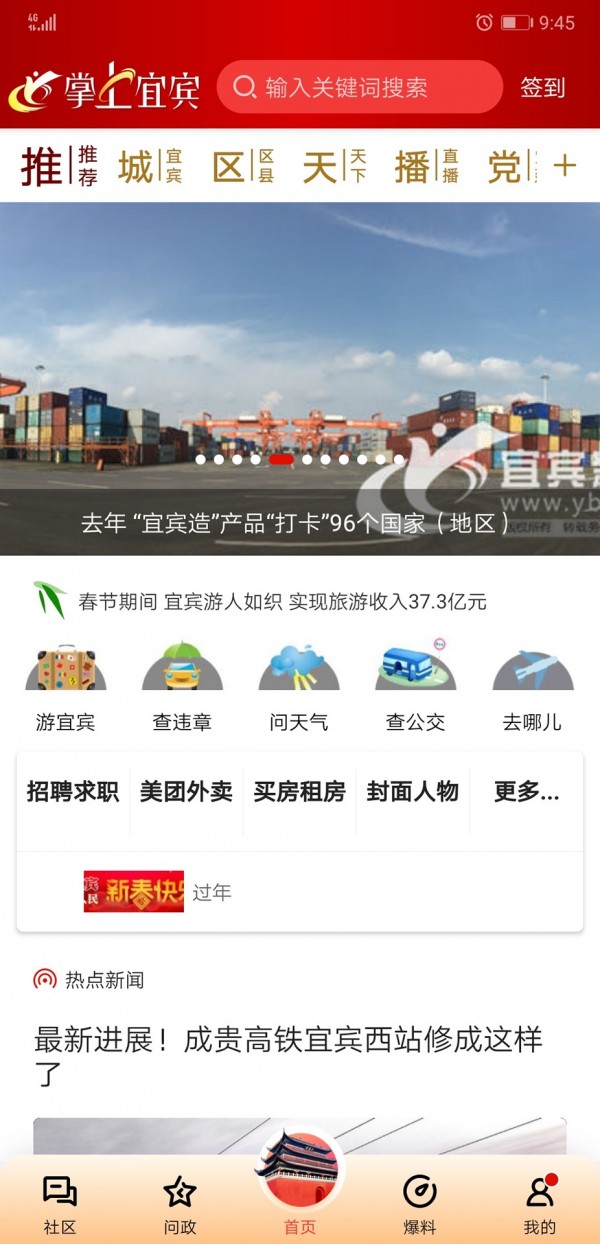Screen dimensions: 600x1244
Task: Open the 查违章 violation lookup
Action: click(x=182, y=686)
